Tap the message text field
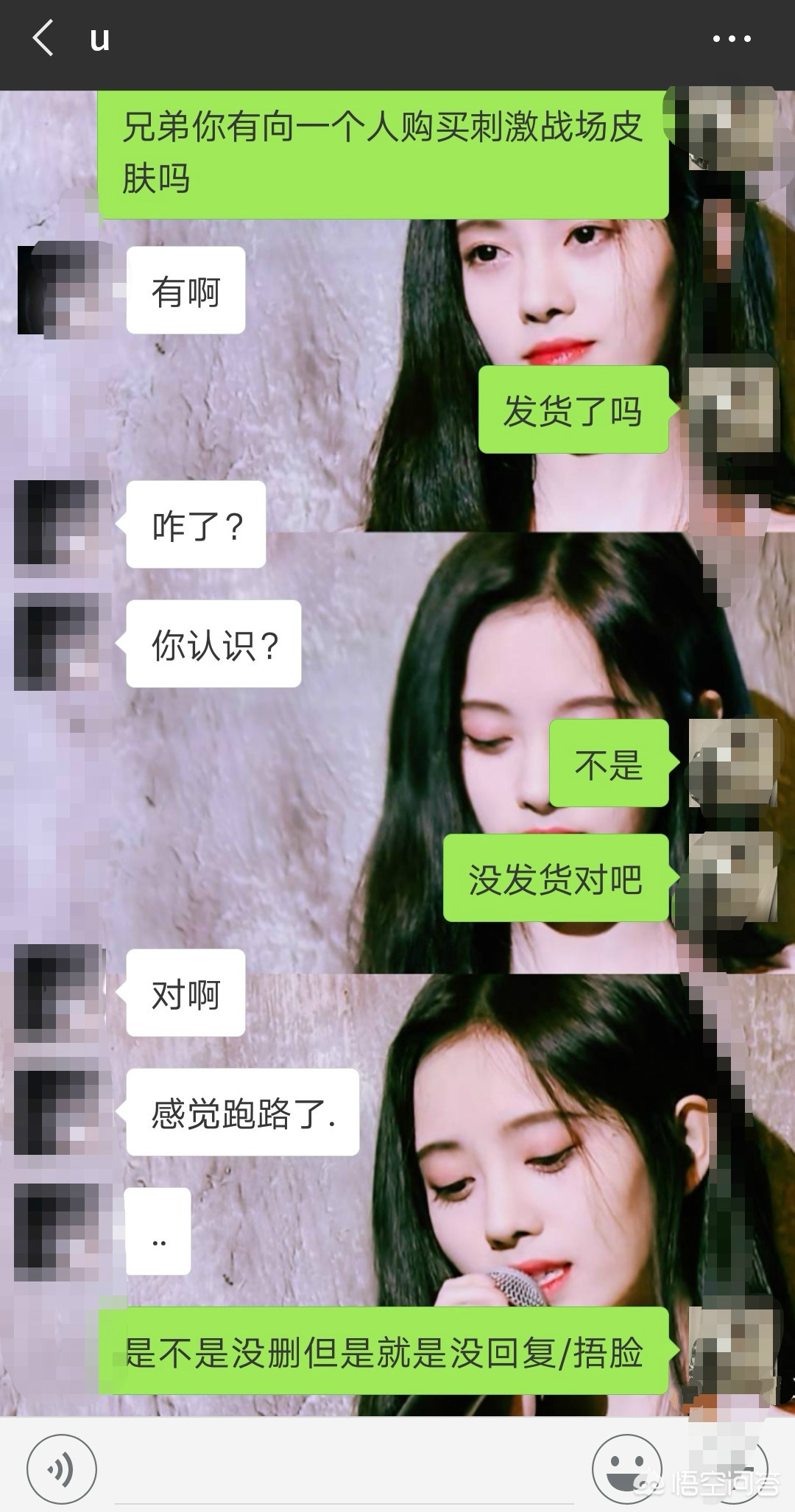 tap(344, 1470)
